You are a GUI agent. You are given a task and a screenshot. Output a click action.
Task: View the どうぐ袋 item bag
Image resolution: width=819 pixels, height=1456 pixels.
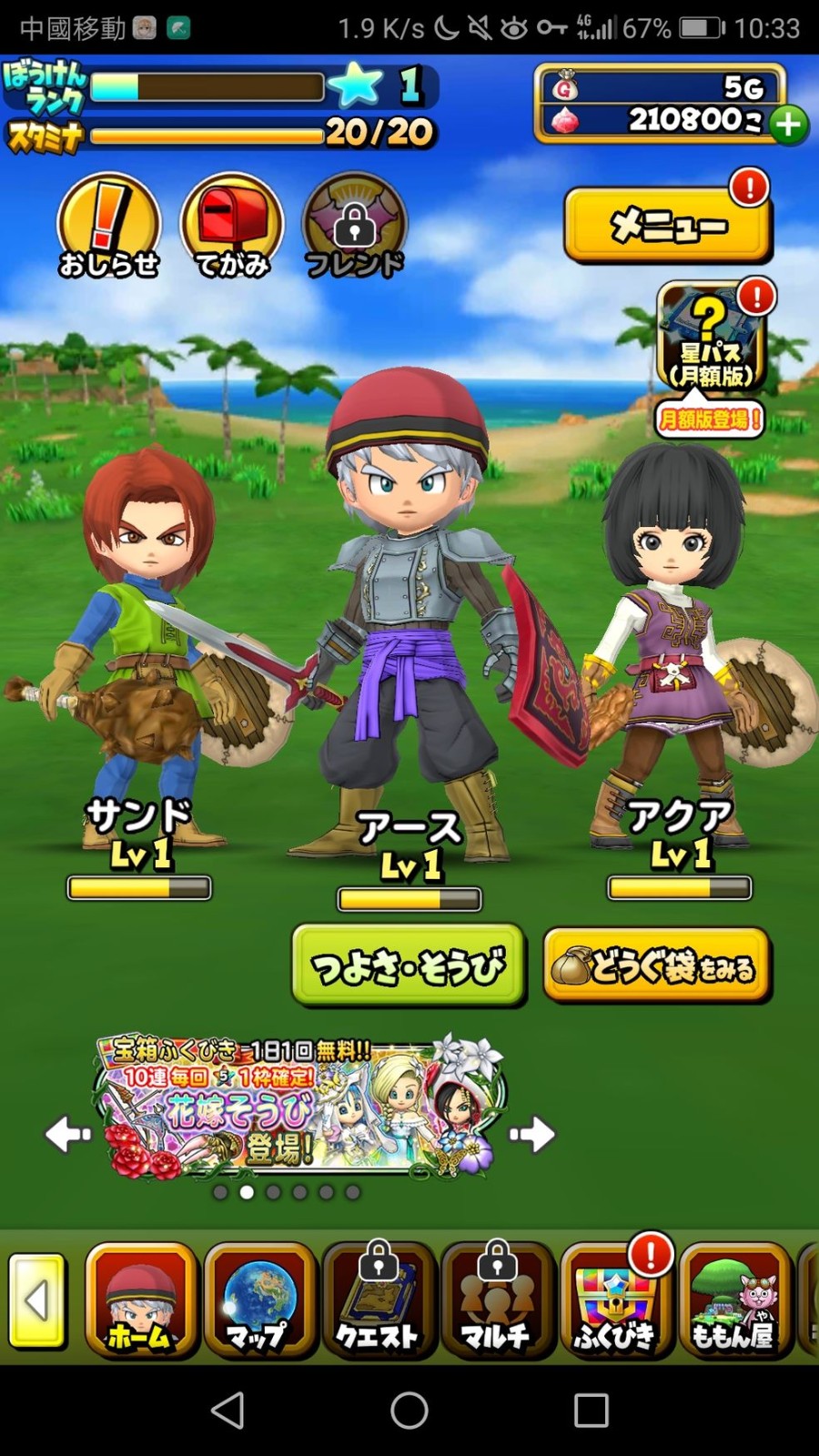[x=656, y=966]
